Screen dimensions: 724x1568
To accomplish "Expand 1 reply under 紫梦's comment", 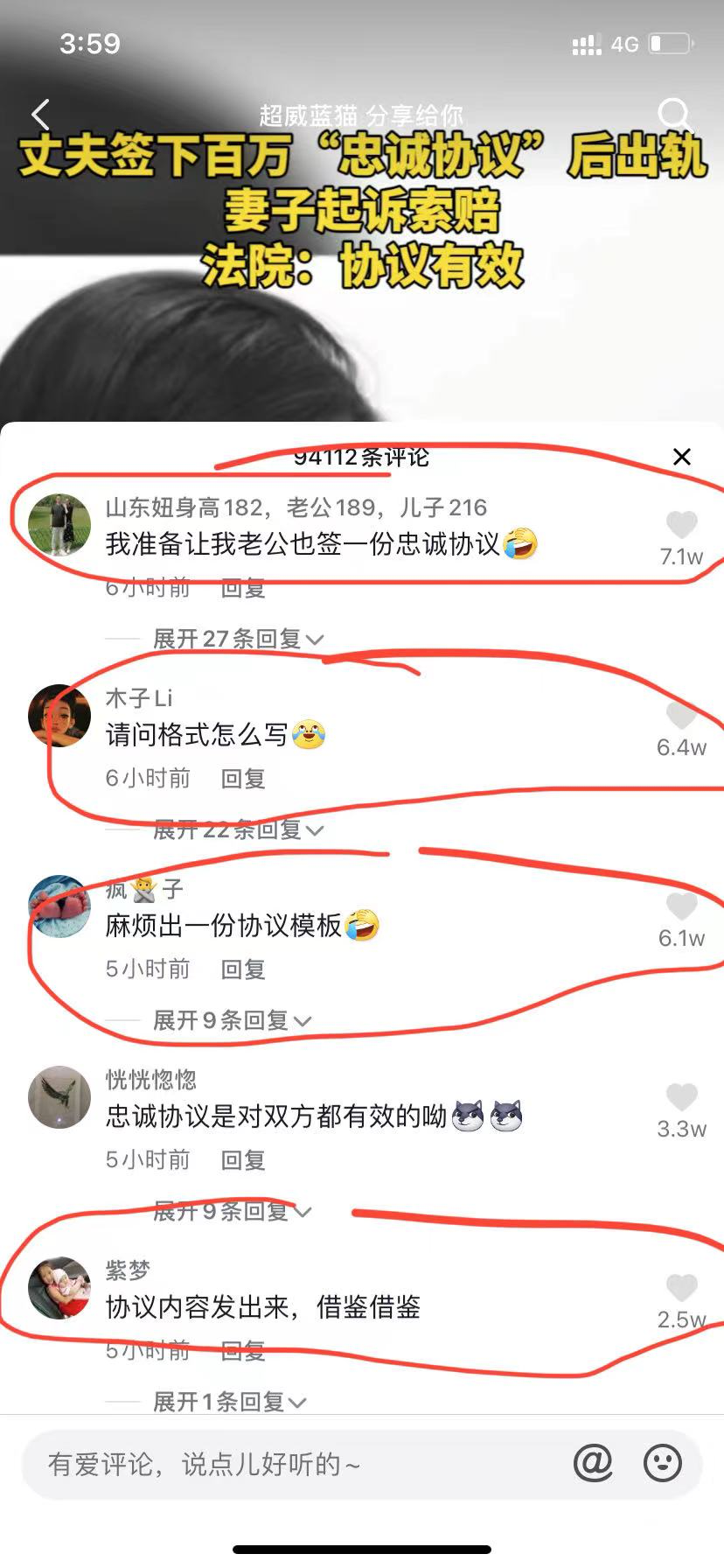I will pos(228,1402).
